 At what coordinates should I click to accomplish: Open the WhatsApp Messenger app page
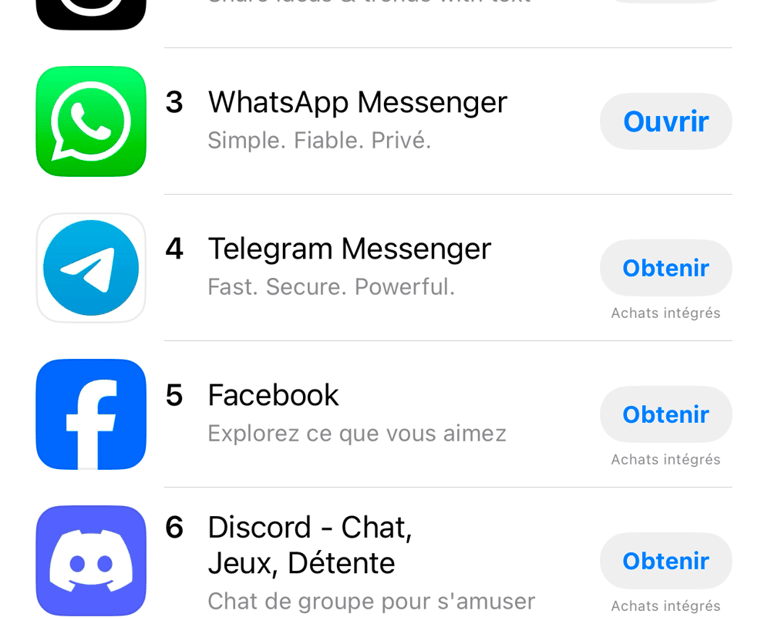click(x=357, y=102)
